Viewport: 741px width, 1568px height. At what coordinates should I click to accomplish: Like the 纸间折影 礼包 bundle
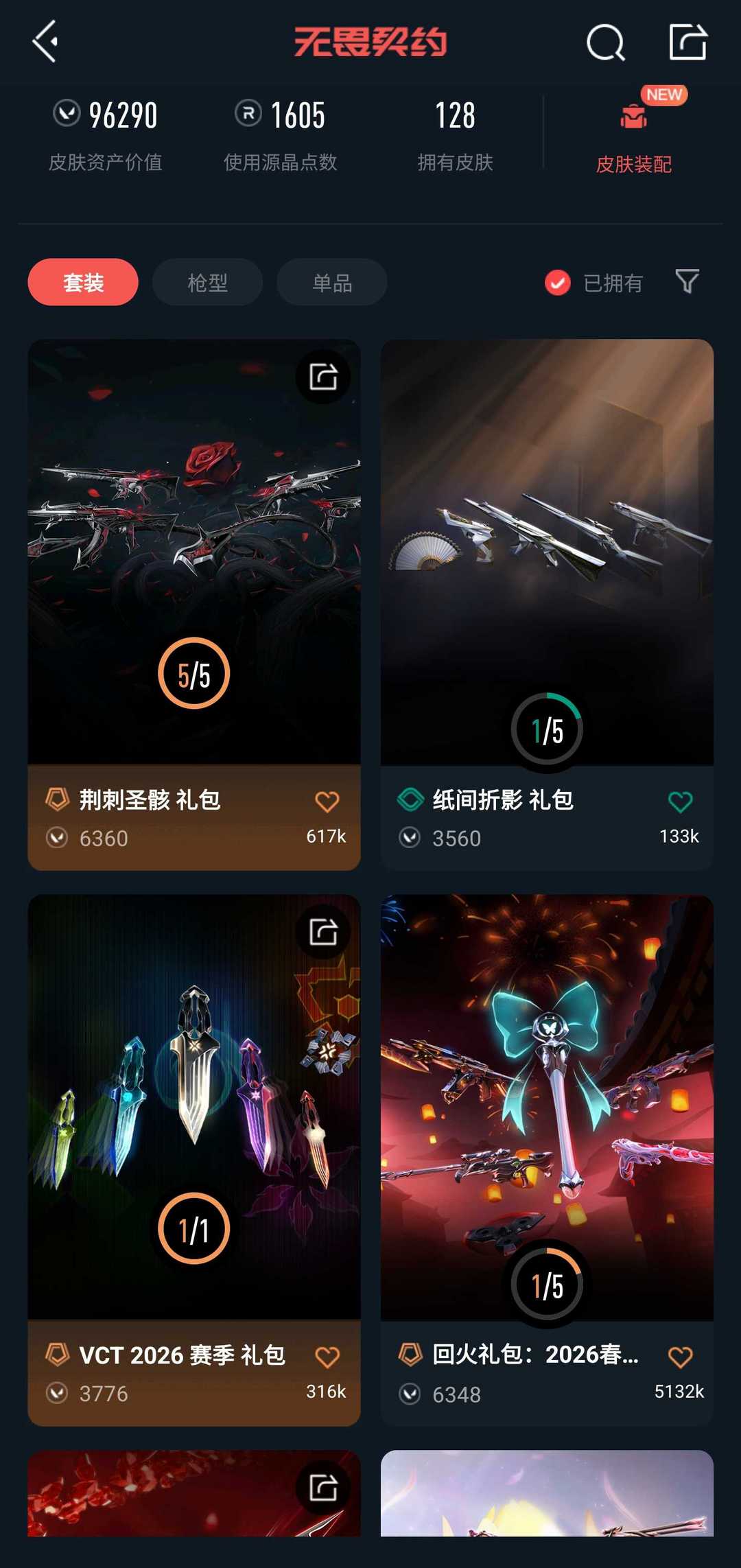pyautogui.click(x=680, y=801)
